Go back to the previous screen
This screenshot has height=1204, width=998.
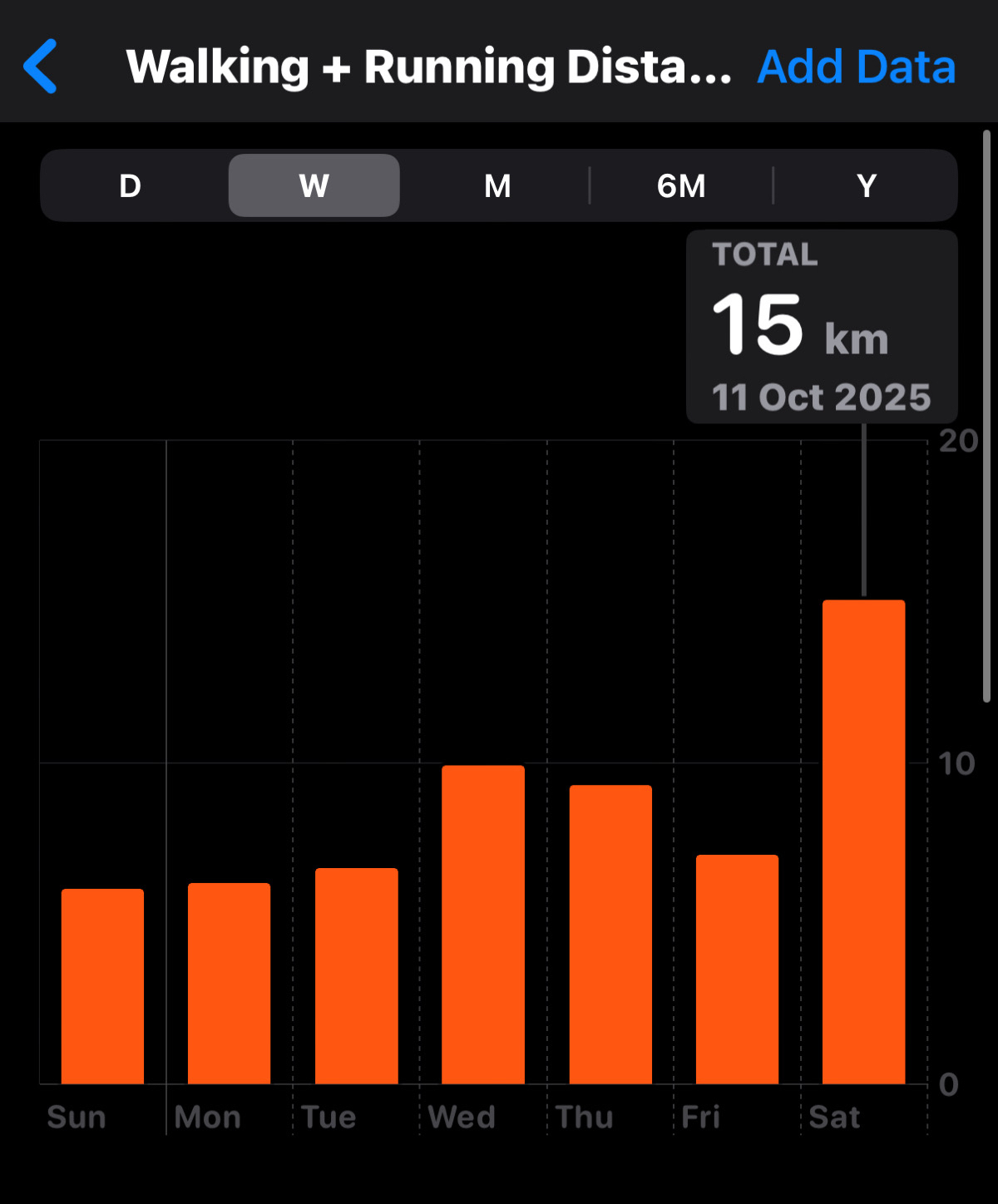click(x=42, y=67)
